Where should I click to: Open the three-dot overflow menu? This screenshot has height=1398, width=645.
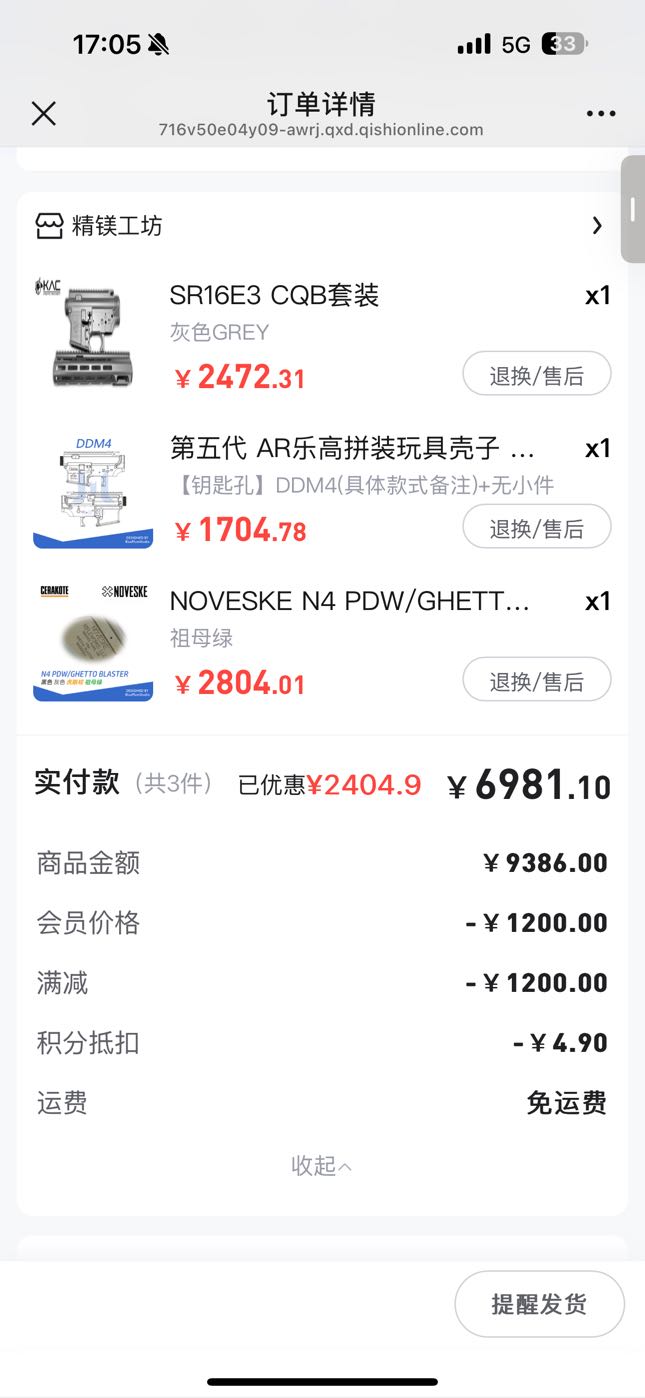[x=601, y=114]
